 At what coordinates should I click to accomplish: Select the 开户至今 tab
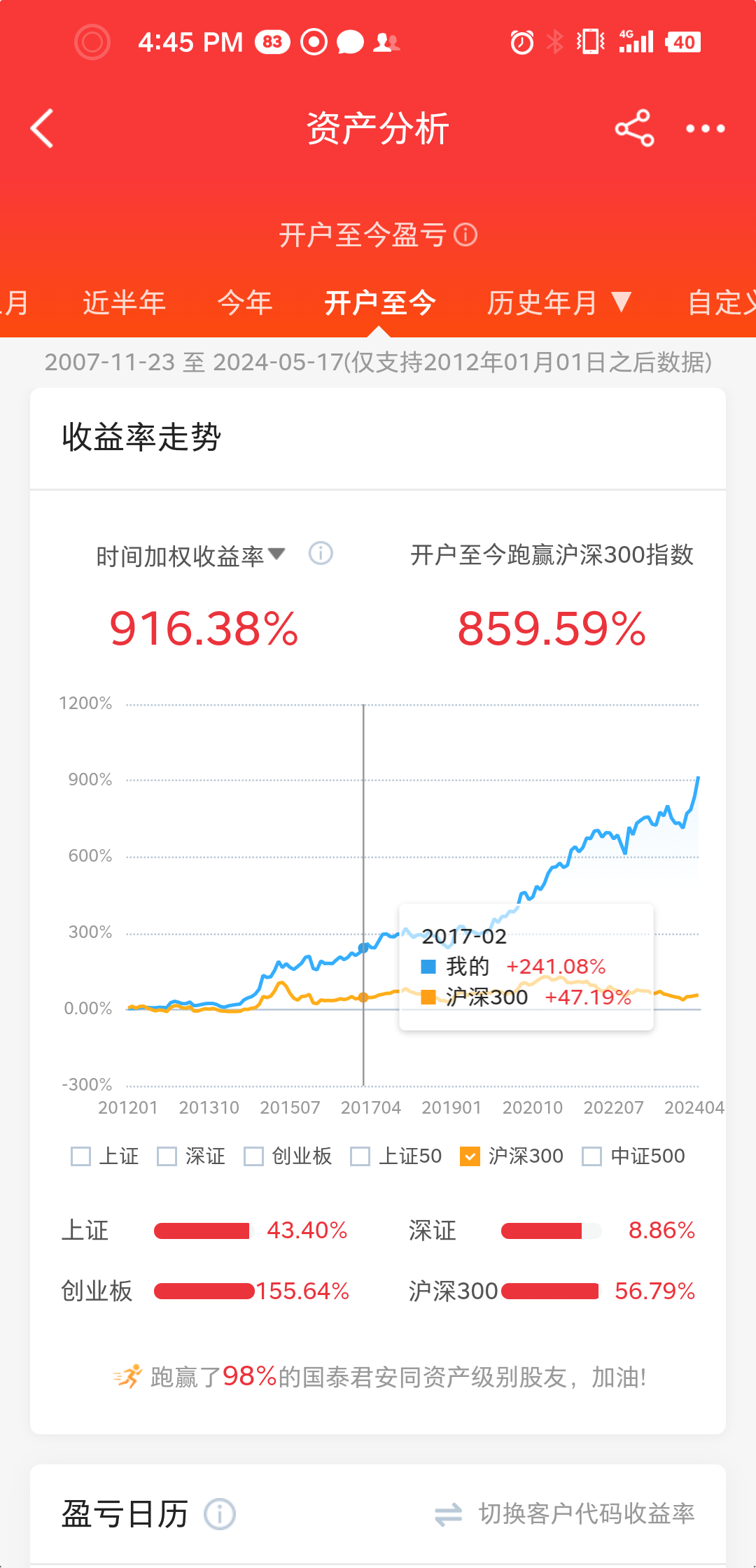pos(380,303)
